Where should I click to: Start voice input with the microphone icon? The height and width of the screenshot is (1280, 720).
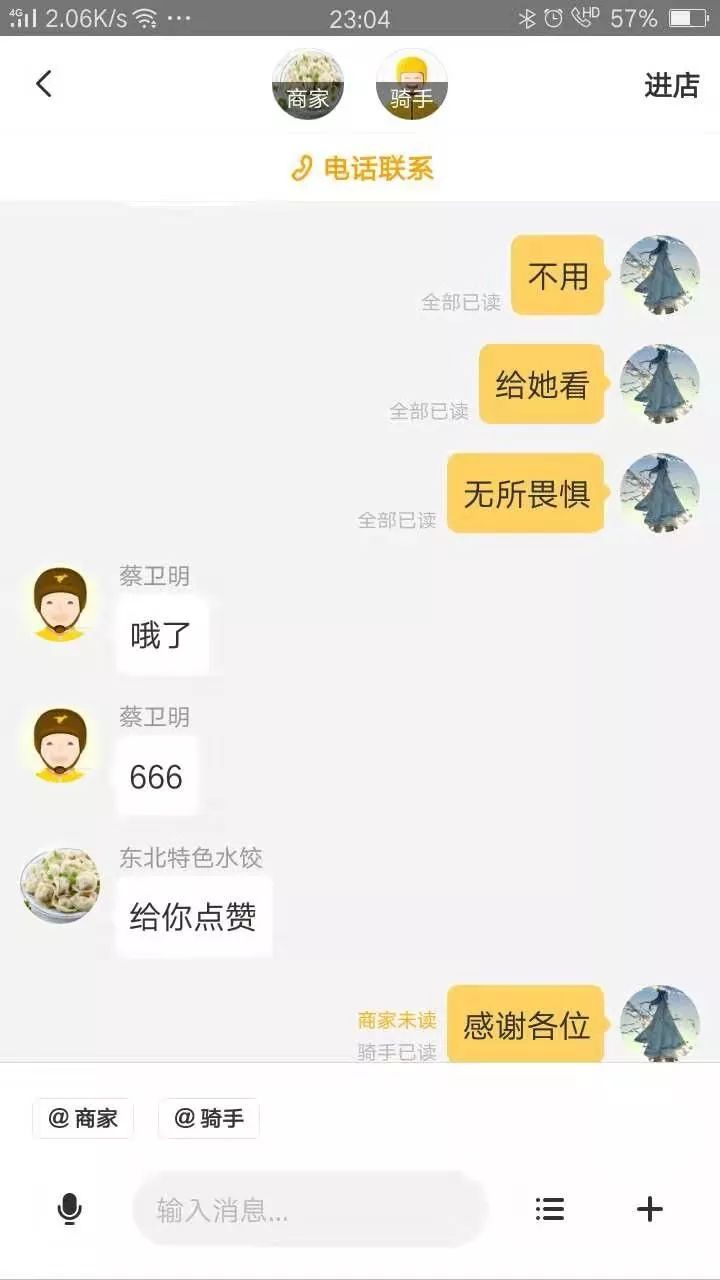pos(69,1209)
